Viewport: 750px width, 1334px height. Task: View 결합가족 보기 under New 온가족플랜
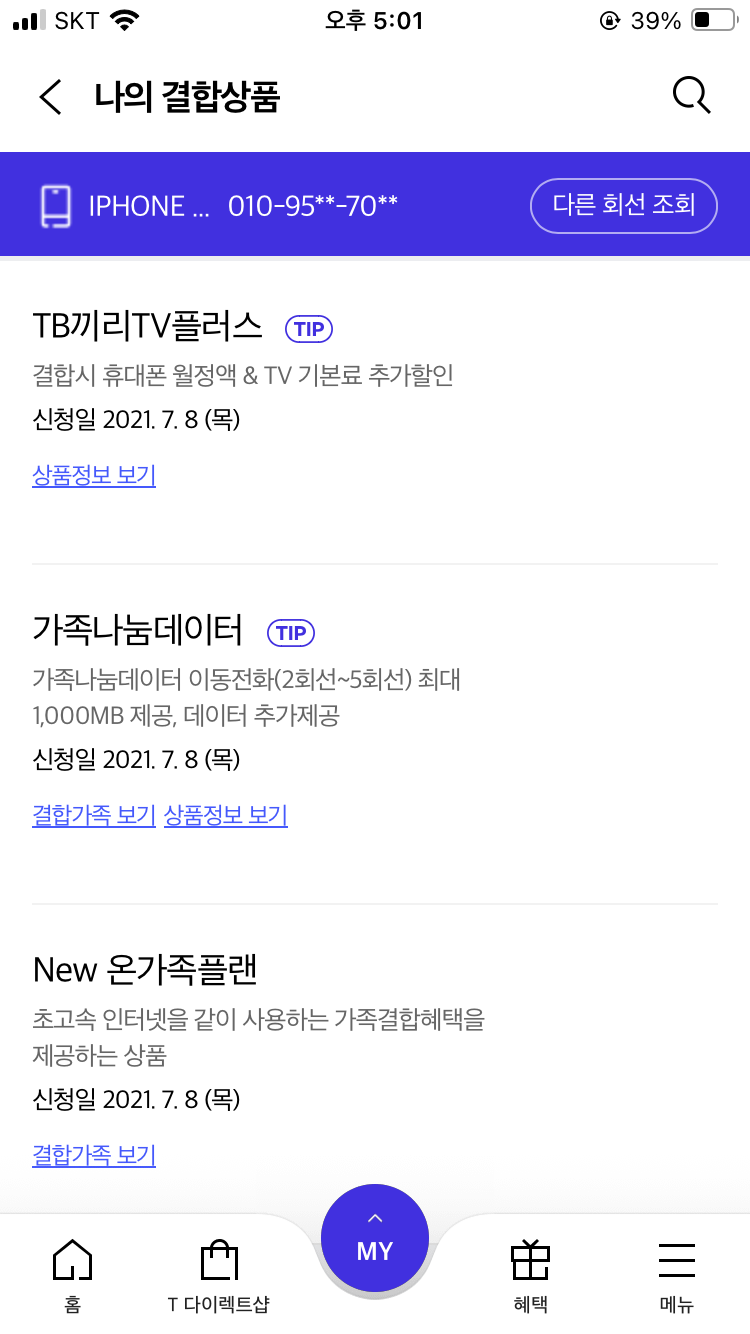(x=94, y=1156)
